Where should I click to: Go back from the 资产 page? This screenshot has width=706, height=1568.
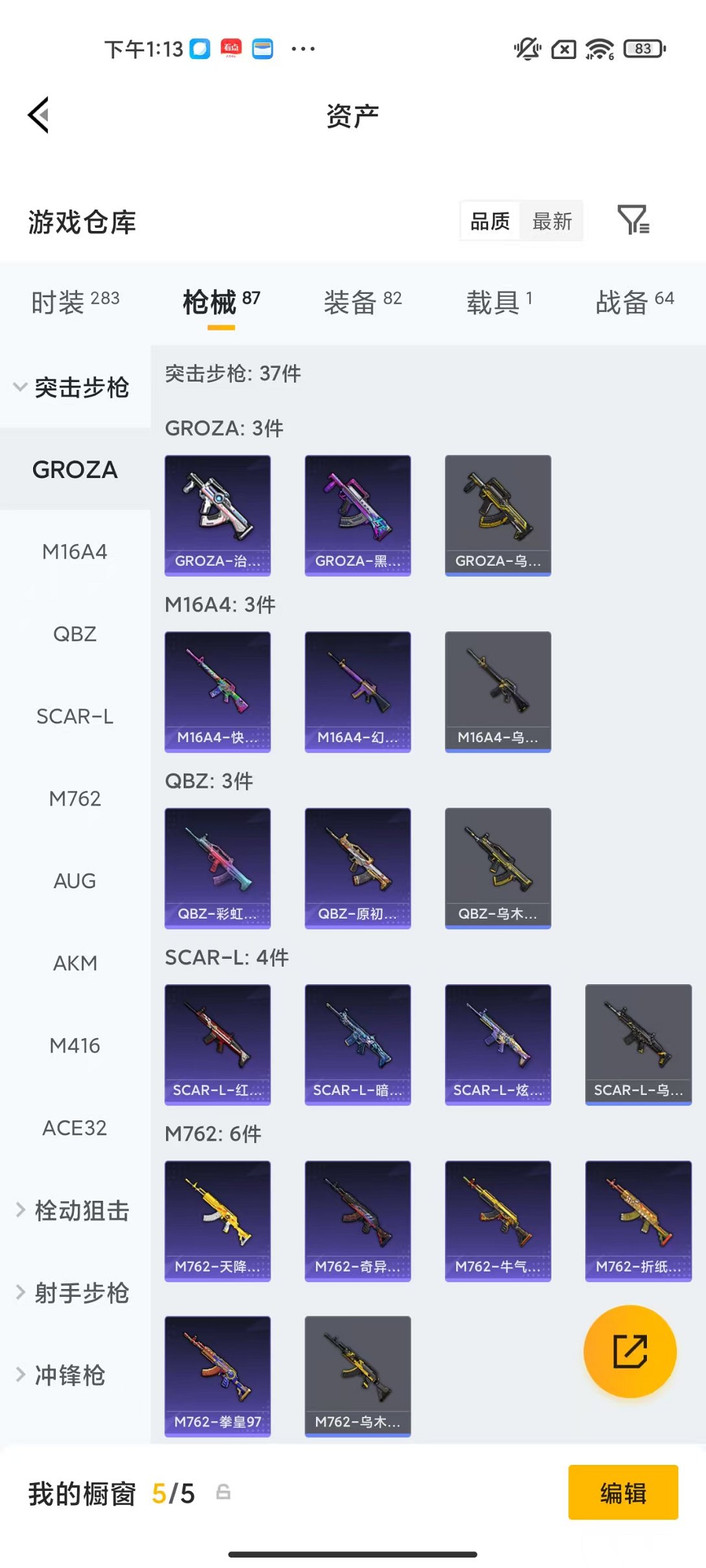pos(39,115)
